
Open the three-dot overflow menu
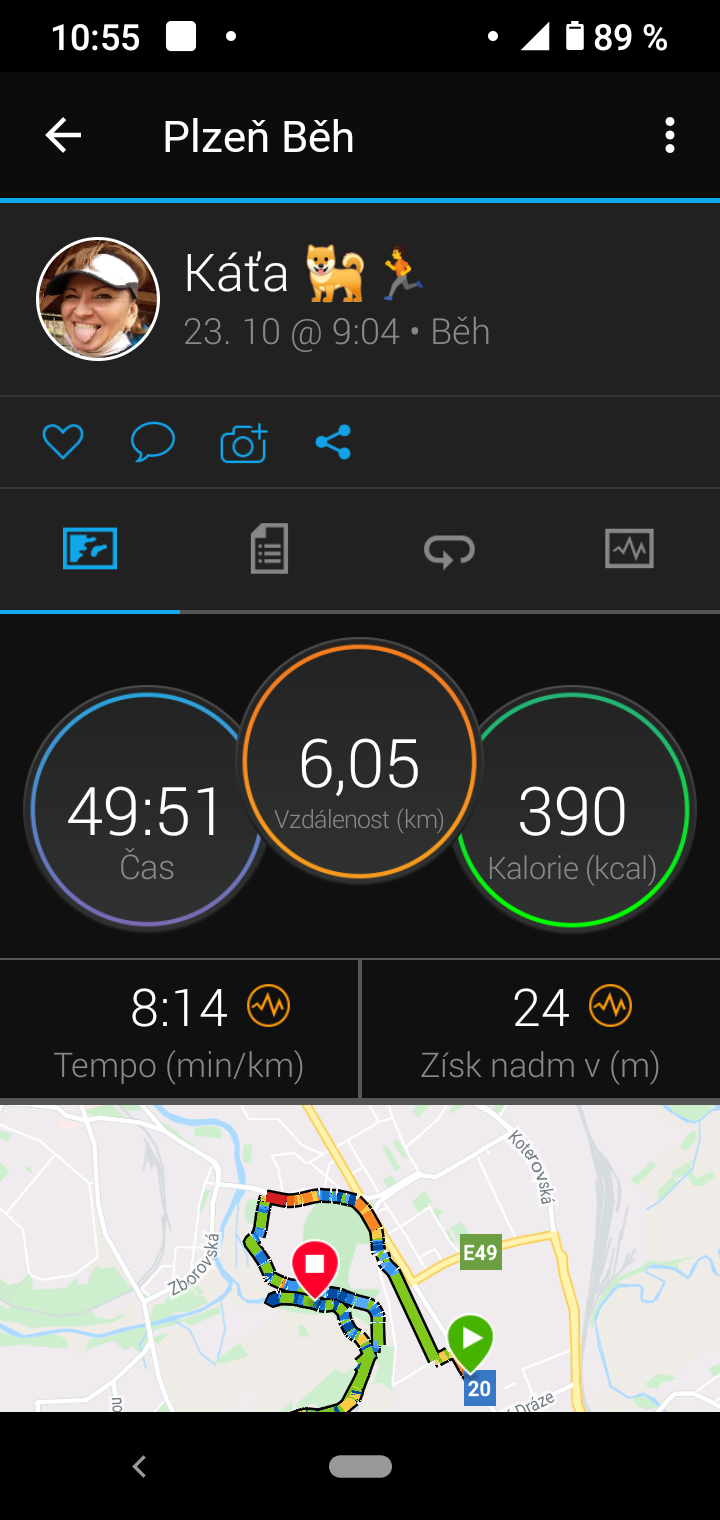(x=670, y=136)
